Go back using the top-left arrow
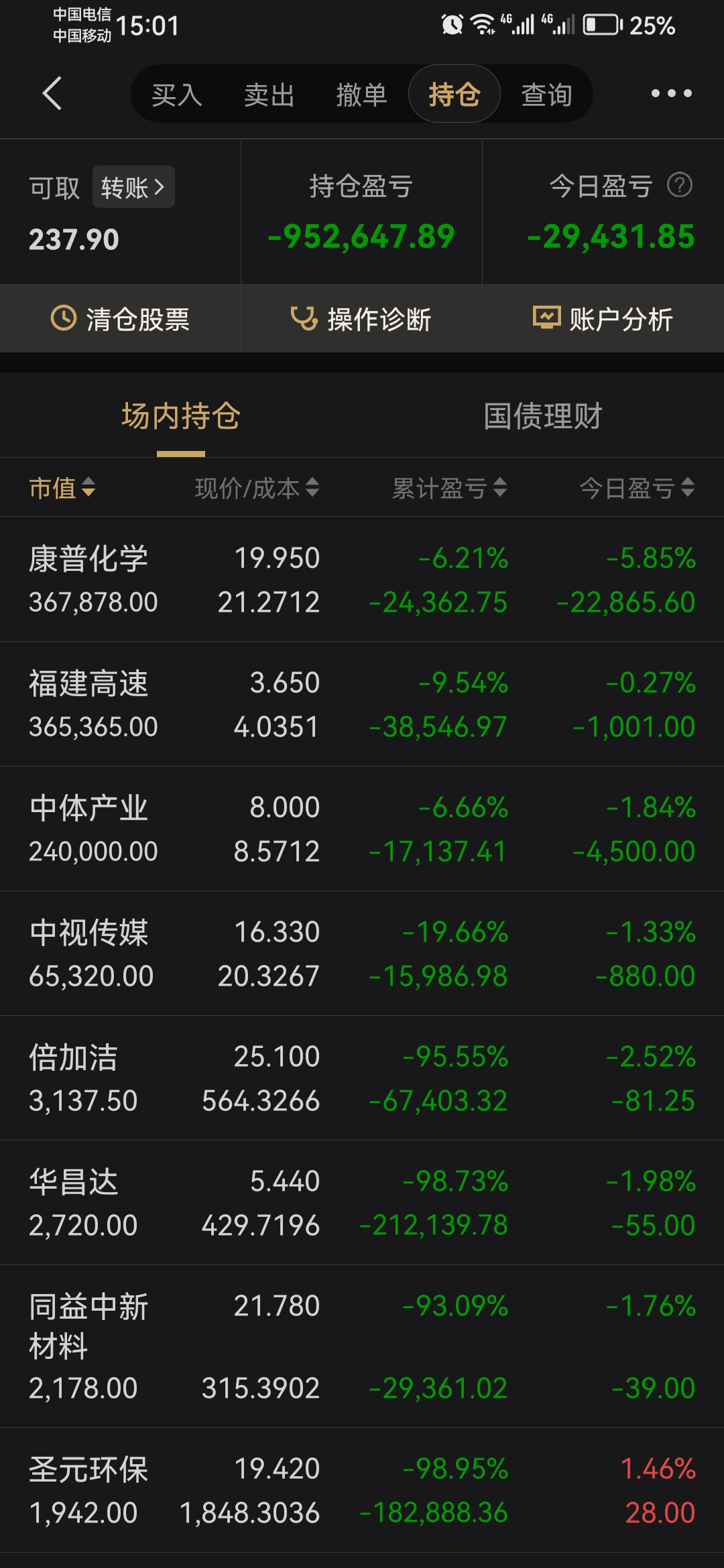The height and width of the screenshot is (1568, 724). (52, 93)
